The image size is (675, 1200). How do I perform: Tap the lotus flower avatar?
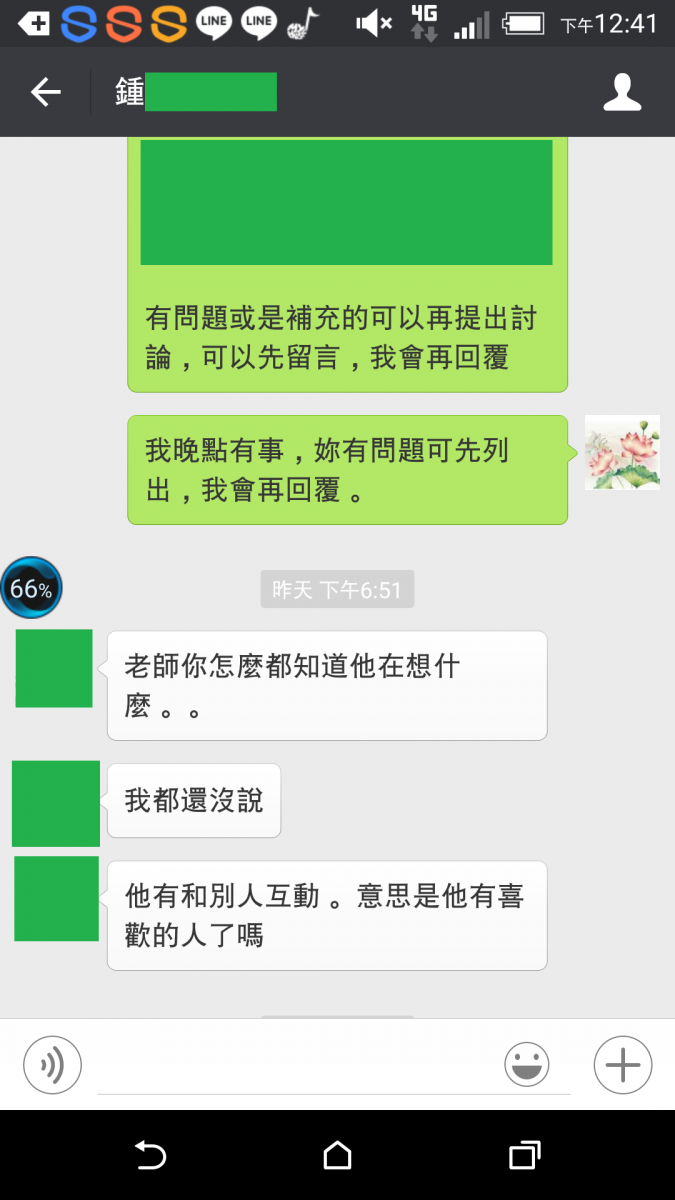622,452
